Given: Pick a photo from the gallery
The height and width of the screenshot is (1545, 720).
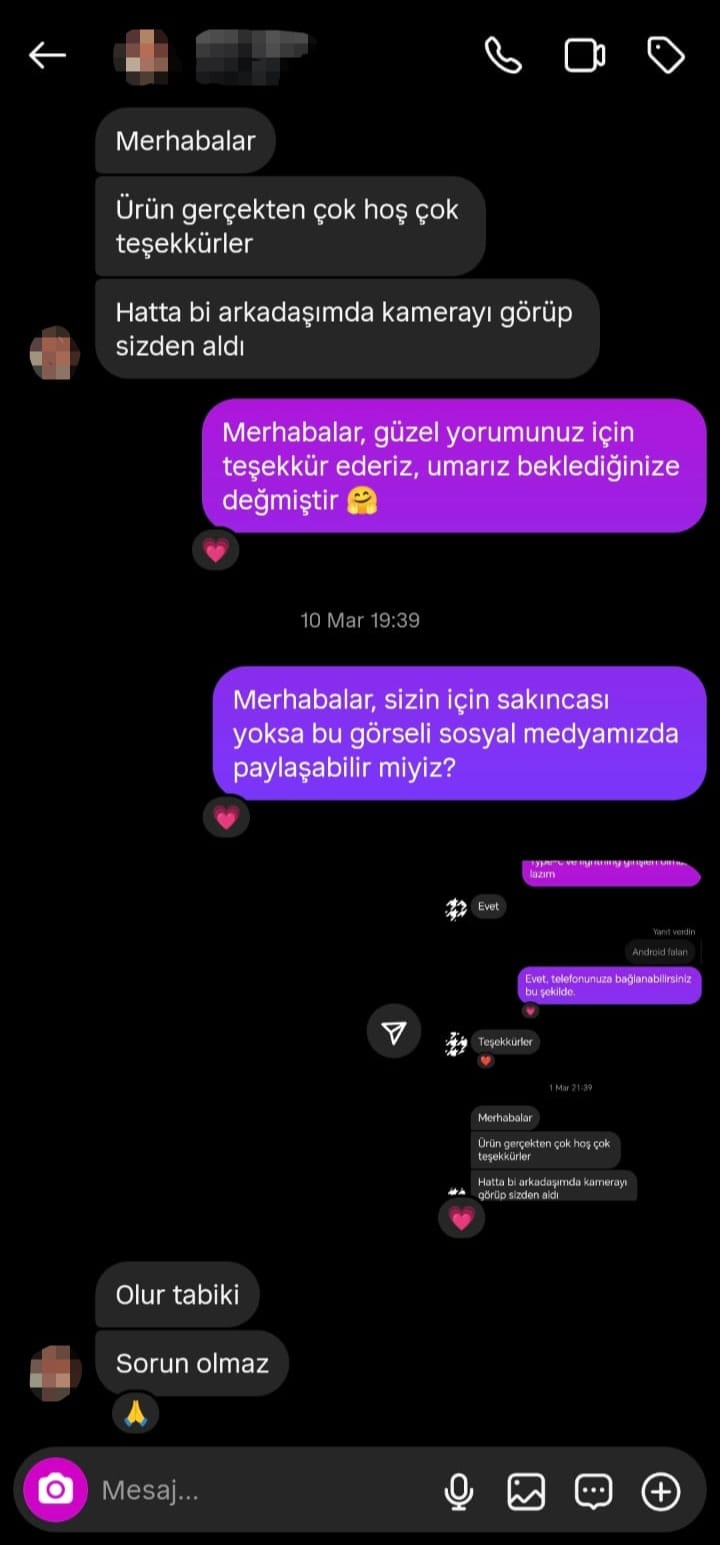Looking at the screenshot, I should point(526,1492).
